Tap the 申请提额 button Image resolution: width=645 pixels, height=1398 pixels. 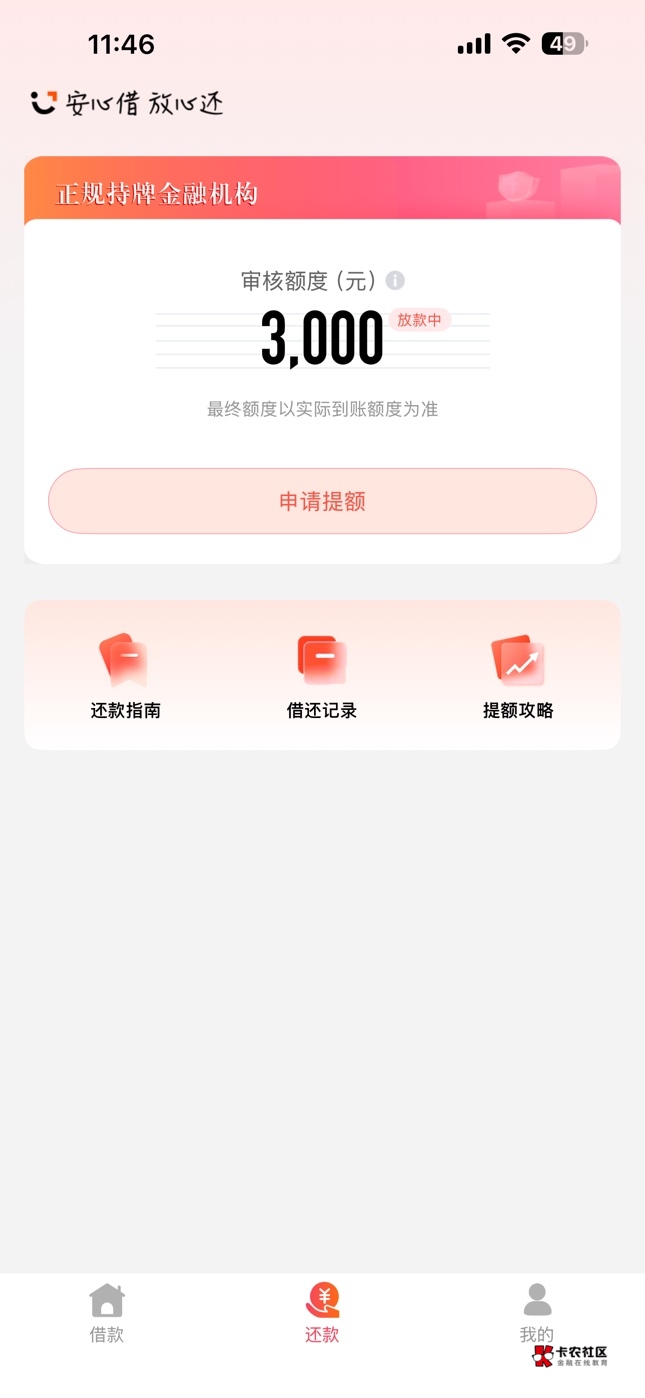click(322, 501)
